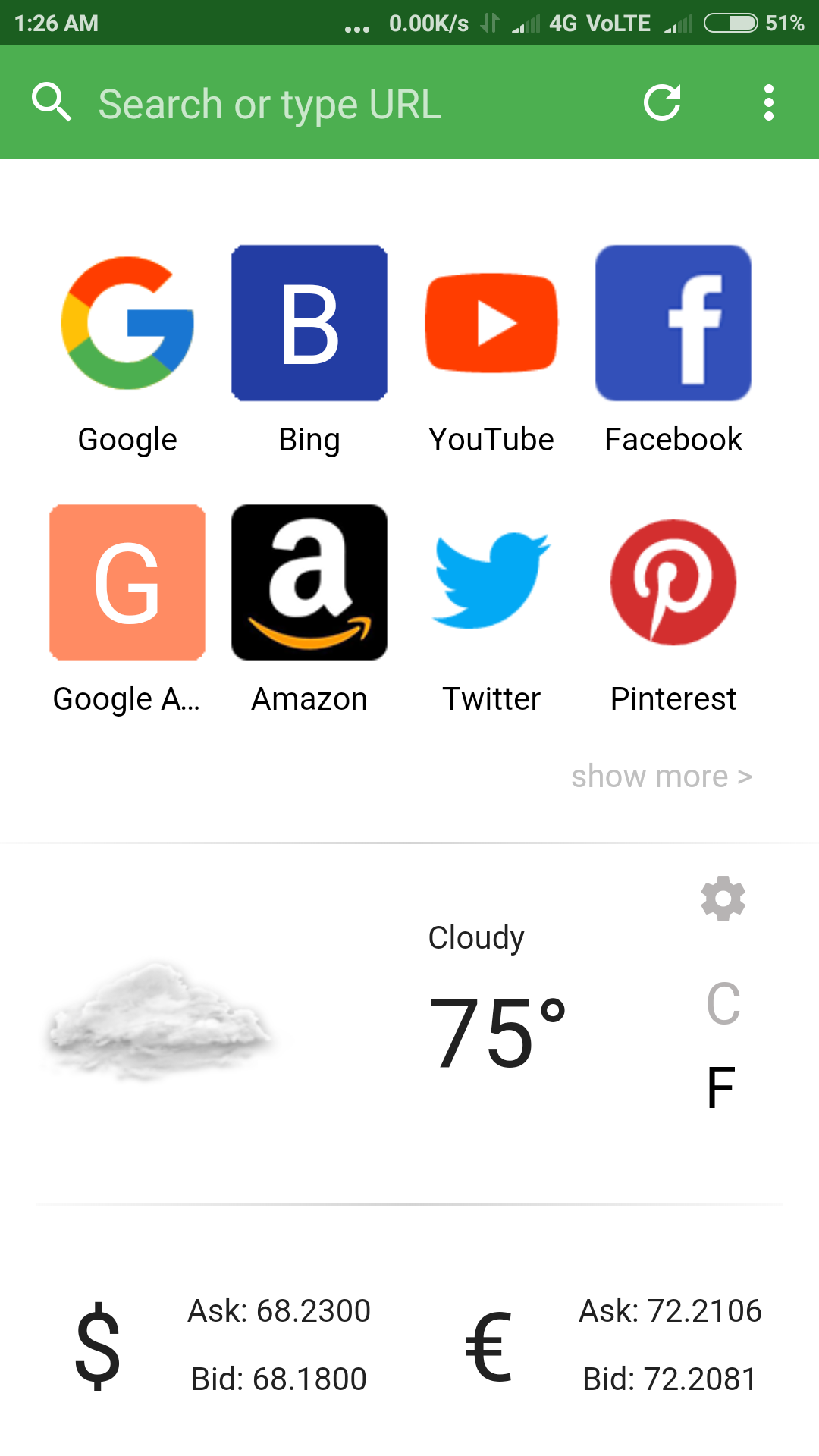The image size is (819, 1456).
Task: Open the weather settings gear
Action: coord(723,899)
